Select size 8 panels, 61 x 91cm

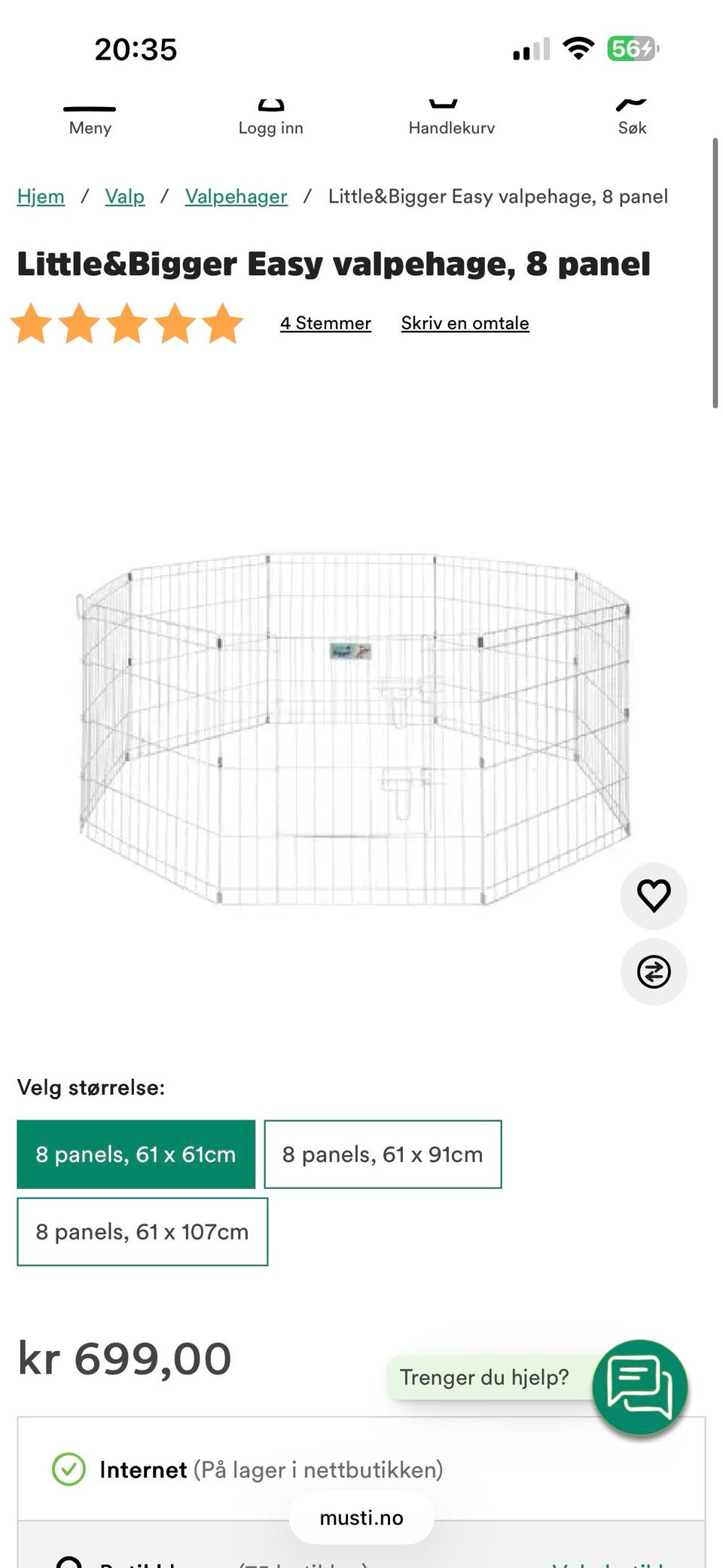pyautogui.click(x=382, y=1154)
